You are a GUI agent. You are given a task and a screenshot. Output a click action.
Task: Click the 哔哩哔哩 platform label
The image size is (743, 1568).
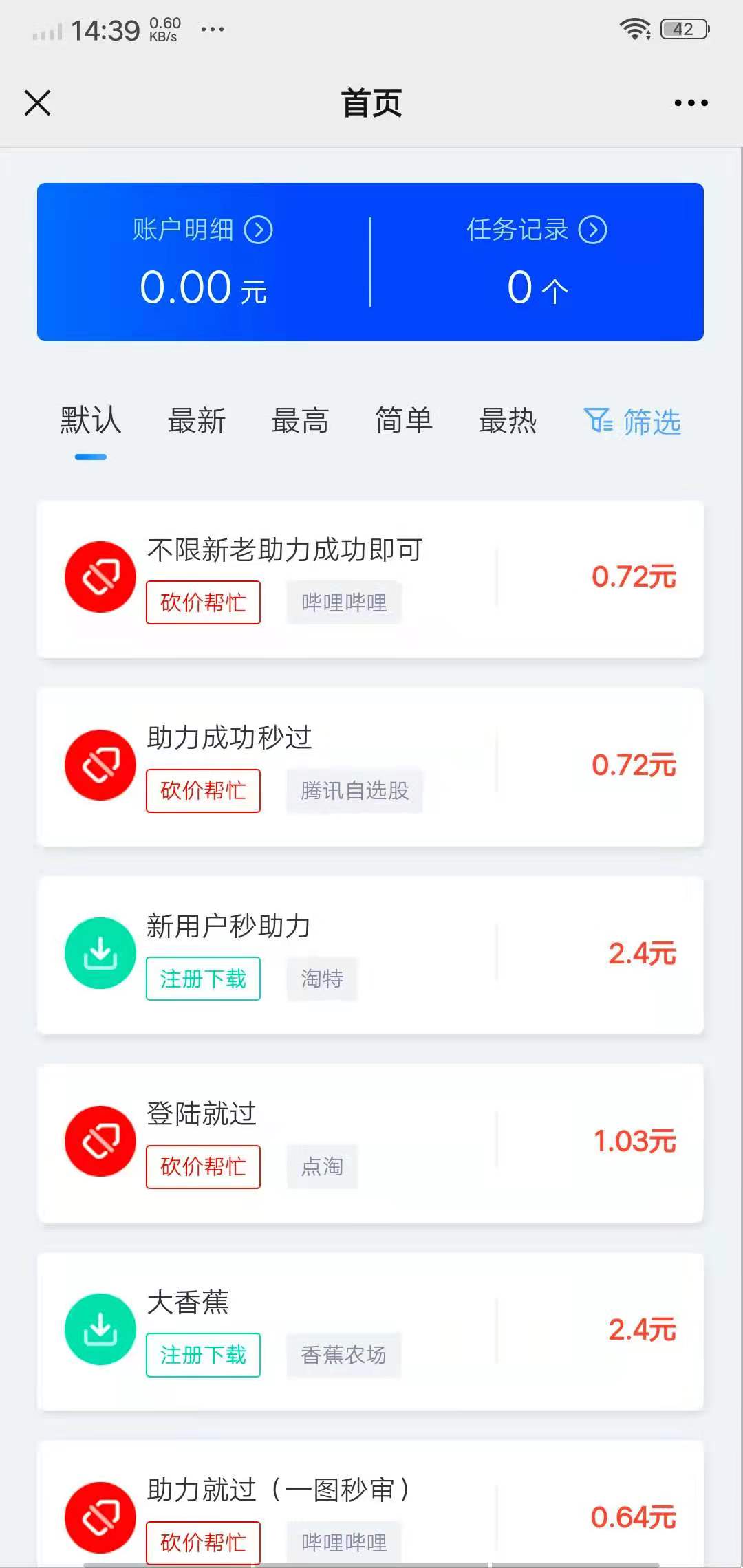click(343, 602)
